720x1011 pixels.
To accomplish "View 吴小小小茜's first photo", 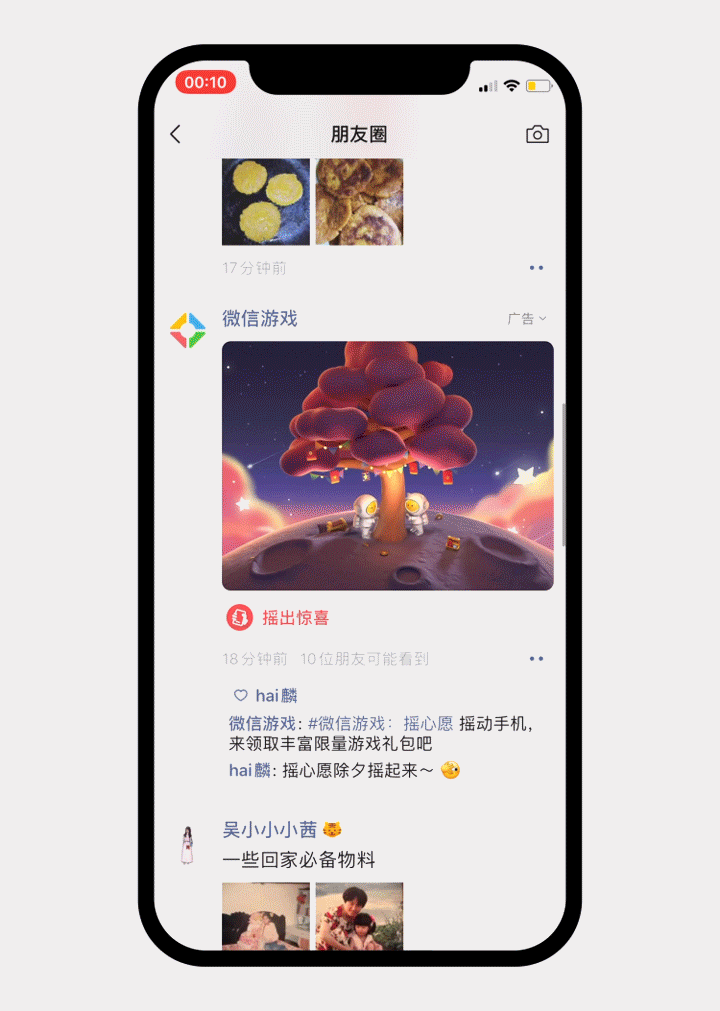I will pos(265,915).
